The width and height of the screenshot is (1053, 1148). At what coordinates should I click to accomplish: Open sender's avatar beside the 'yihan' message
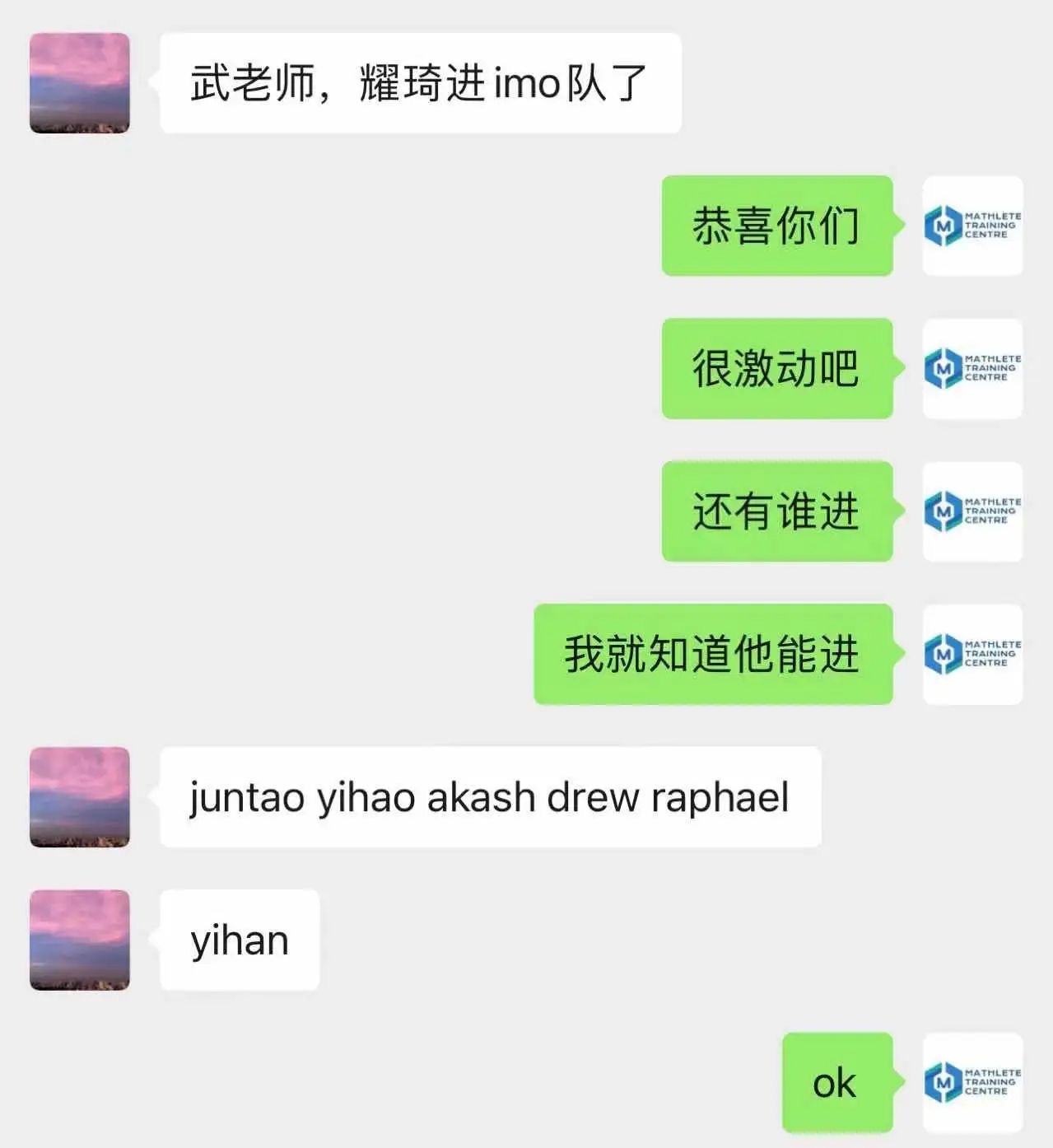(x=80, y=940)
